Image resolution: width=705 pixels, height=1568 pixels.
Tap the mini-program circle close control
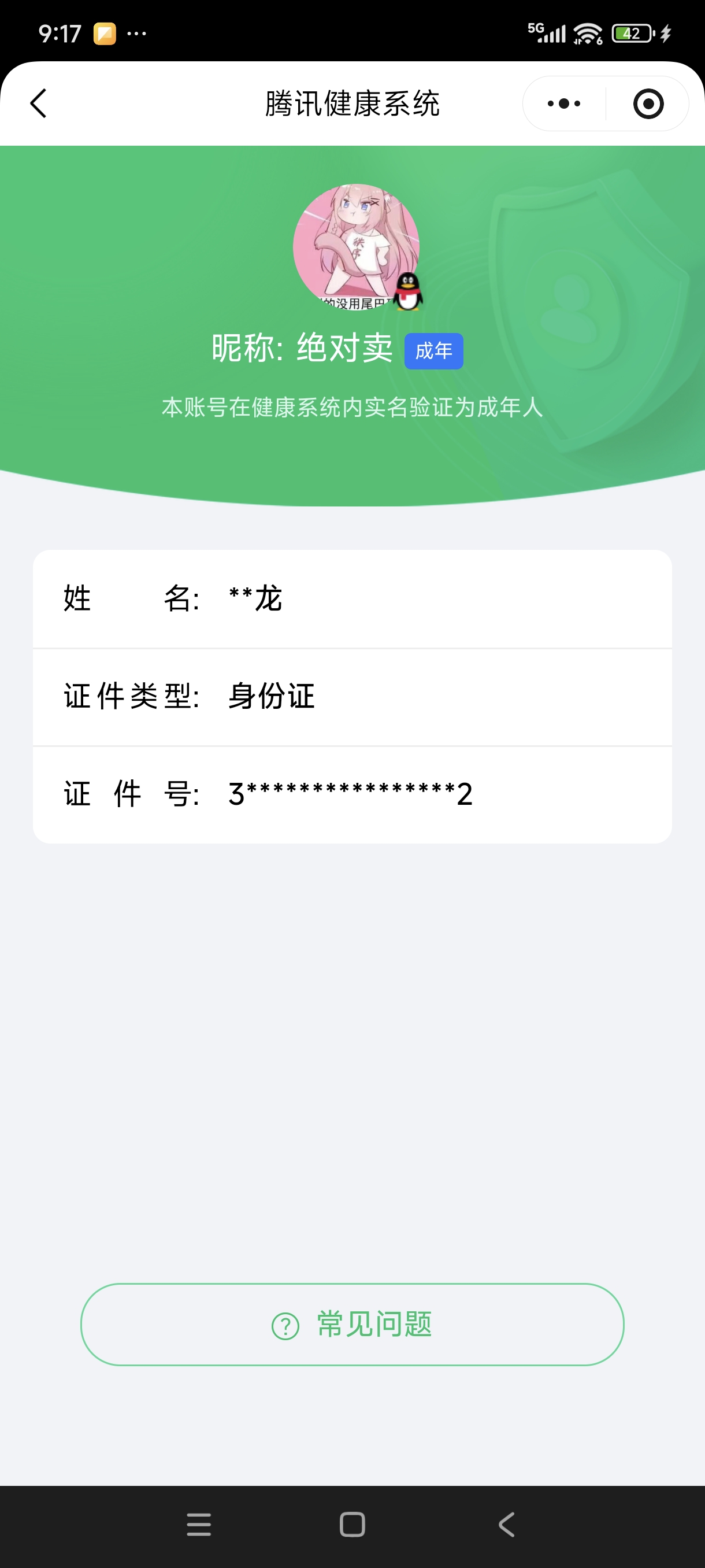pyautogui.click(x=647, y=103)
